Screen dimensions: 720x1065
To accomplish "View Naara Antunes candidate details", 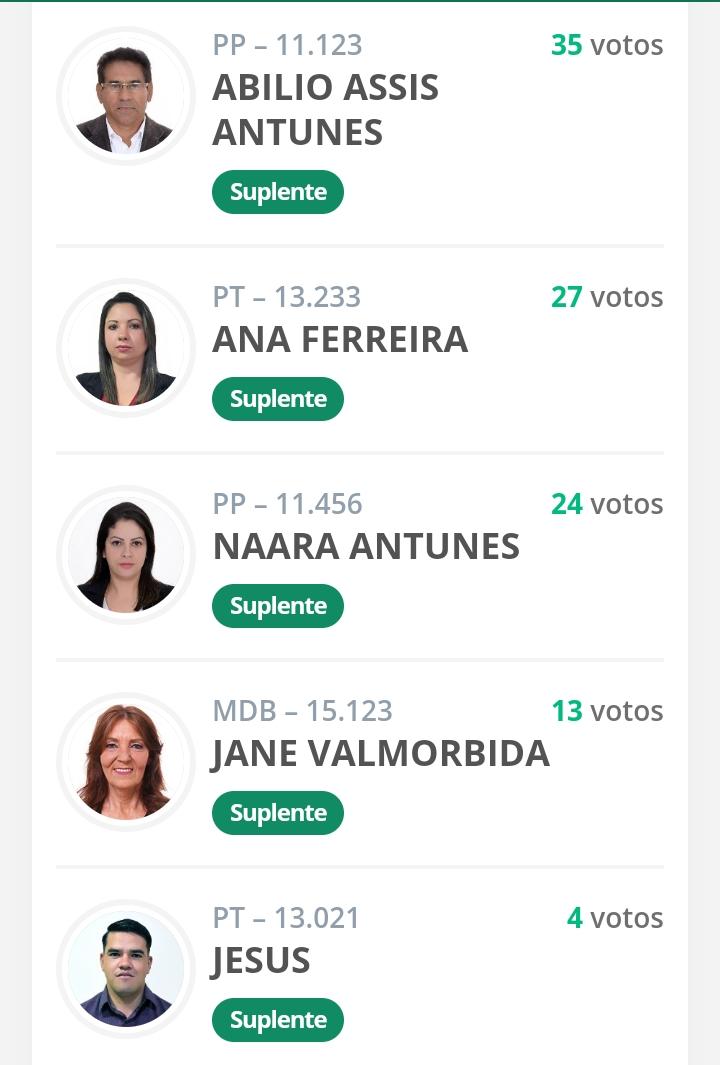I will pos(366,547).
